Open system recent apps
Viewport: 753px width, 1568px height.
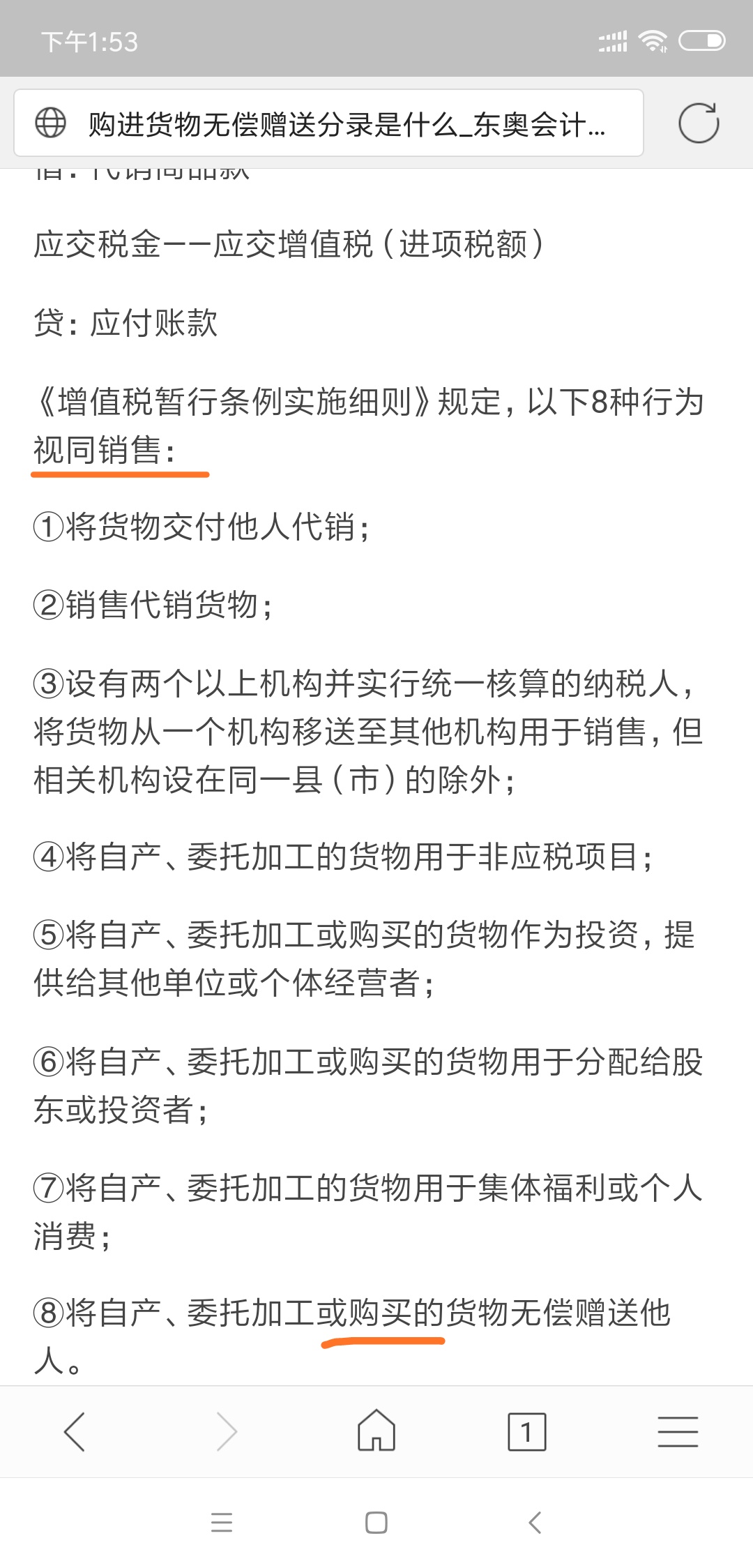(x=222, y=1523)
